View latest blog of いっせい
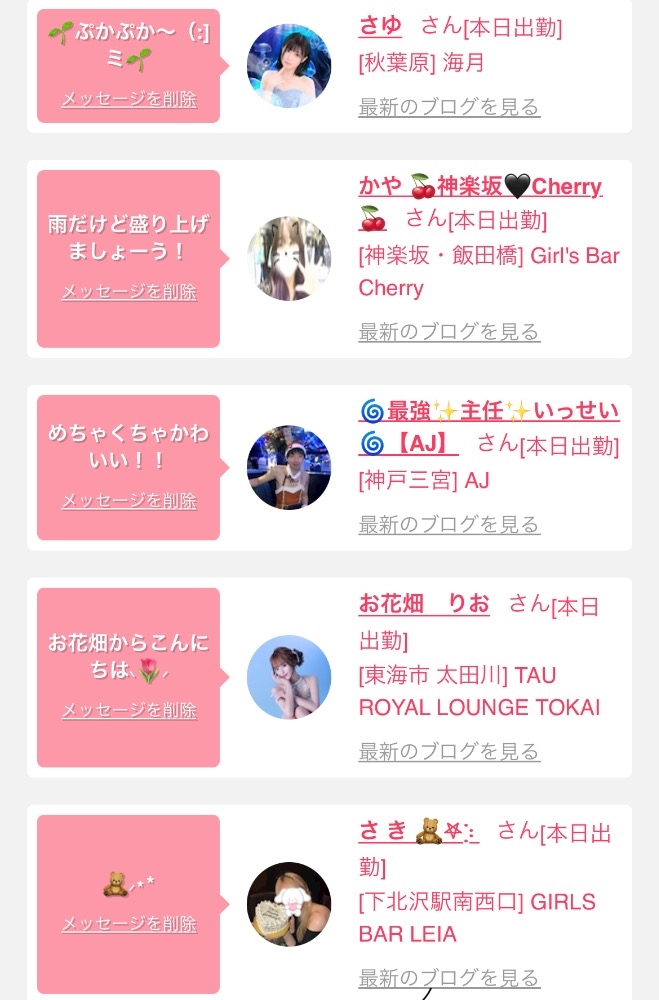659x1000 pixels. (x=449, y=525)
